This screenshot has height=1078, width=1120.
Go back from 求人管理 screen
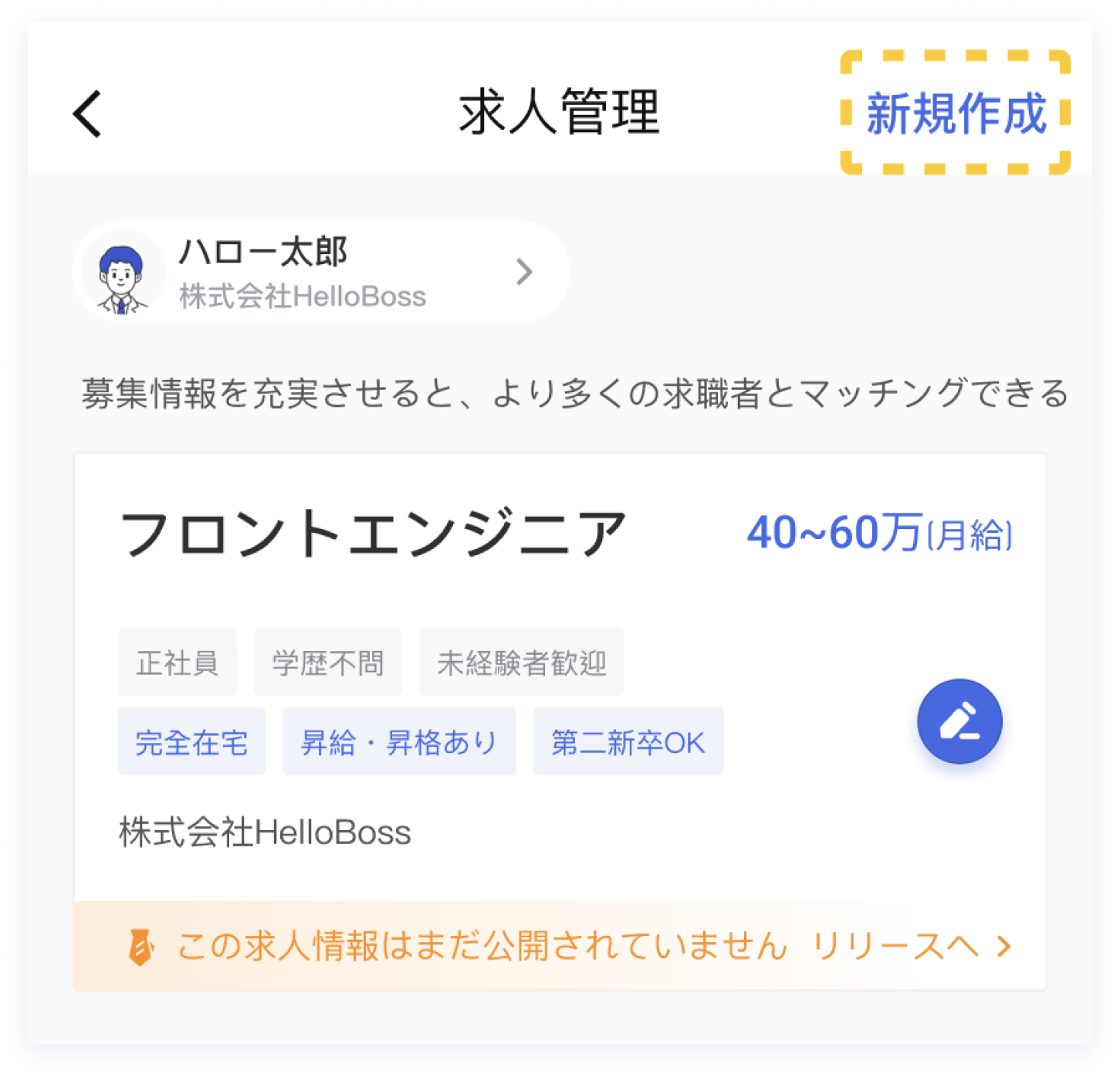point(87,114)
